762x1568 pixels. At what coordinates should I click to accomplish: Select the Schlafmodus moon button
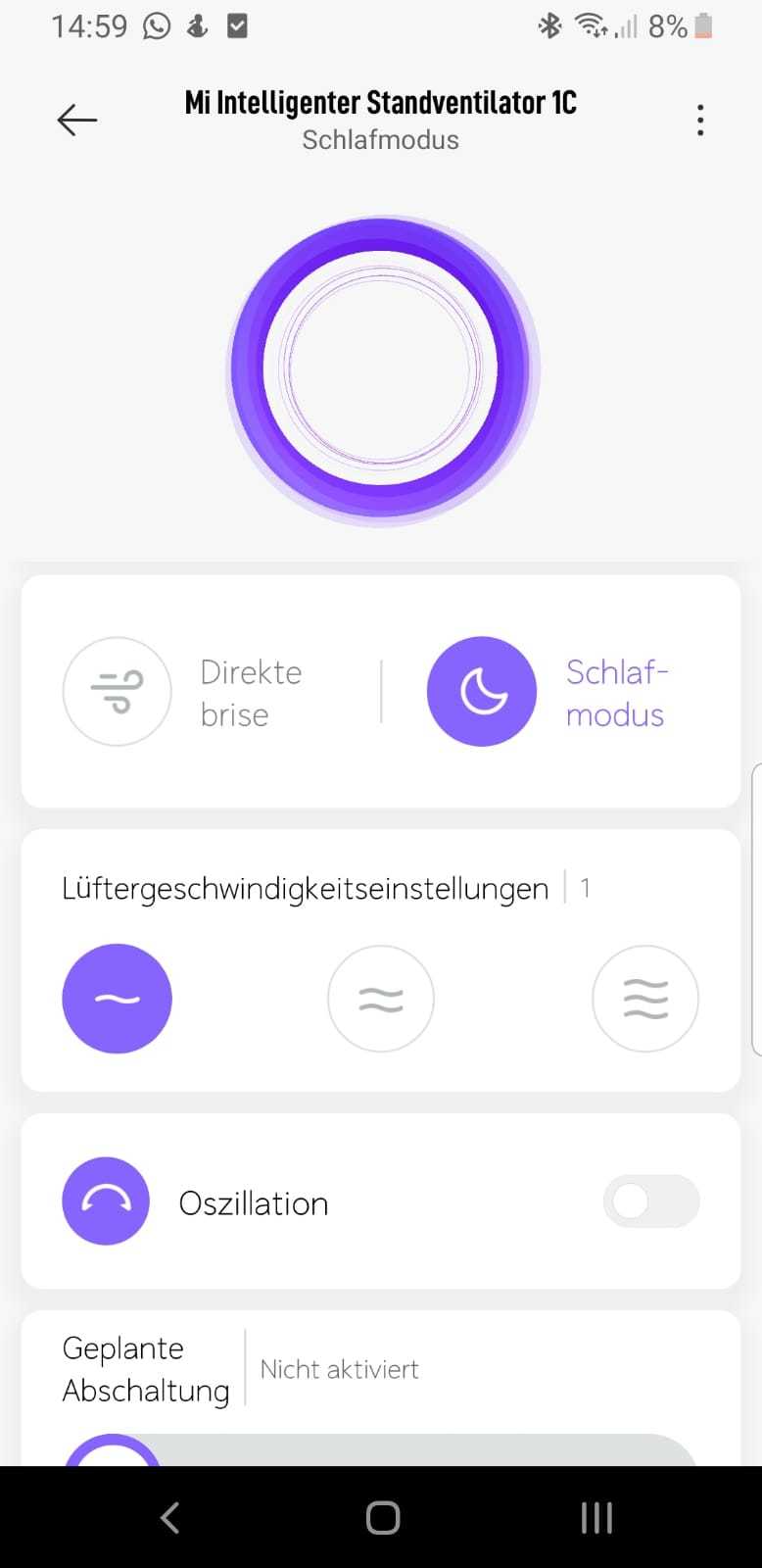click(482, 692)
